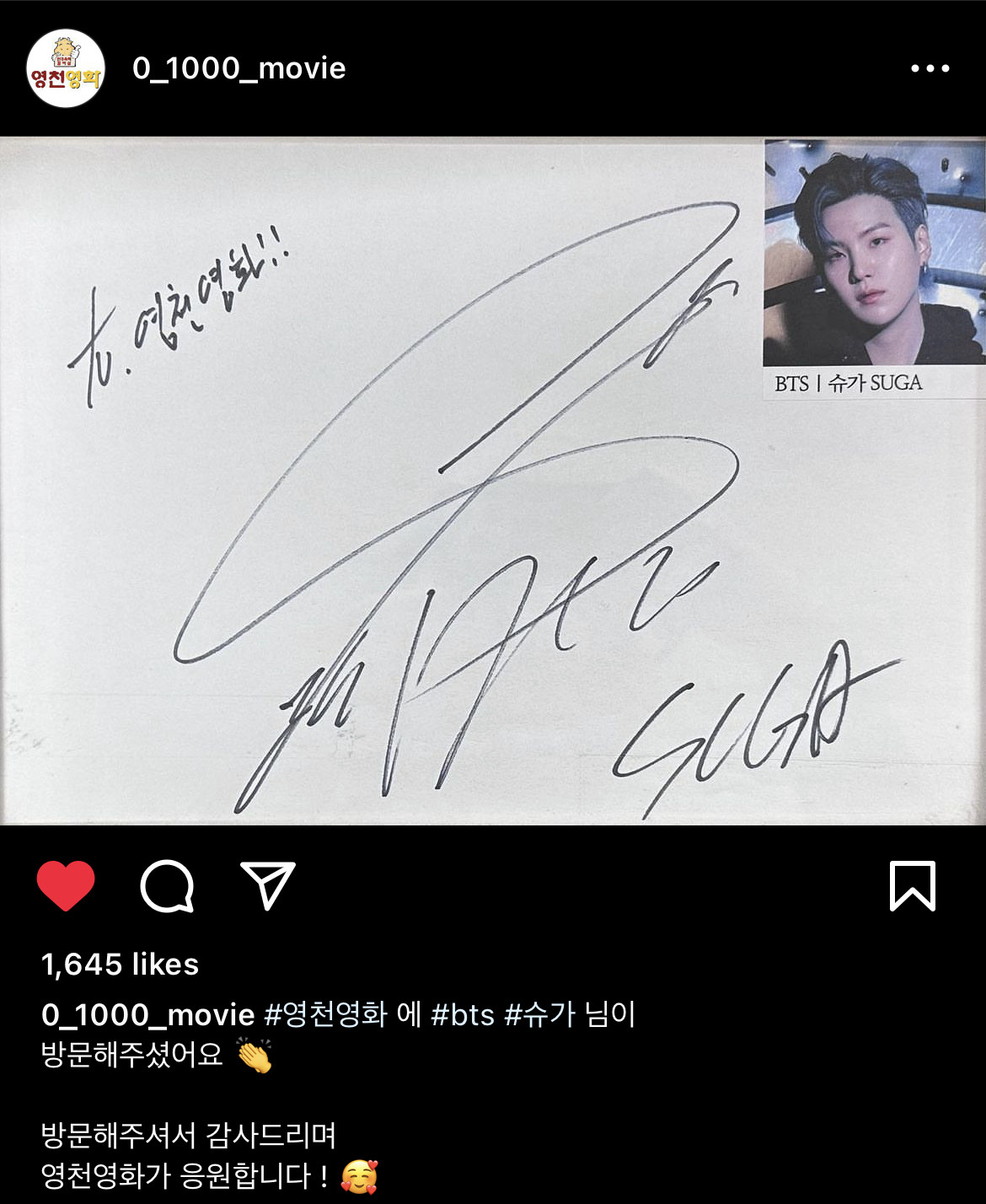Open the #bts hashtag
Viewport: 986px width, 1204px height.
462,1013
